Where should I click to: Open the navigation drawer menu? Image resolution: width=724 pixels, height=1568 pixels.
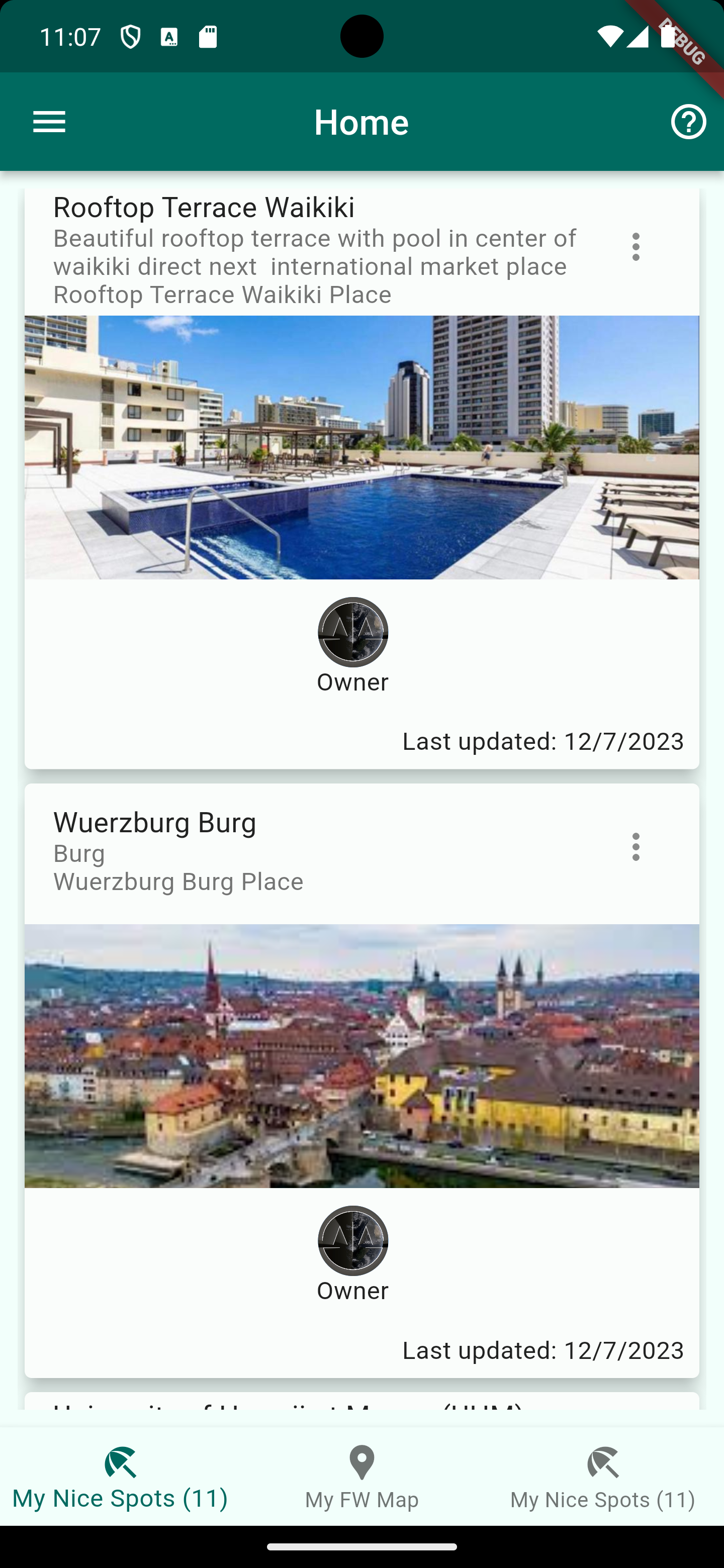pos(49,122)
